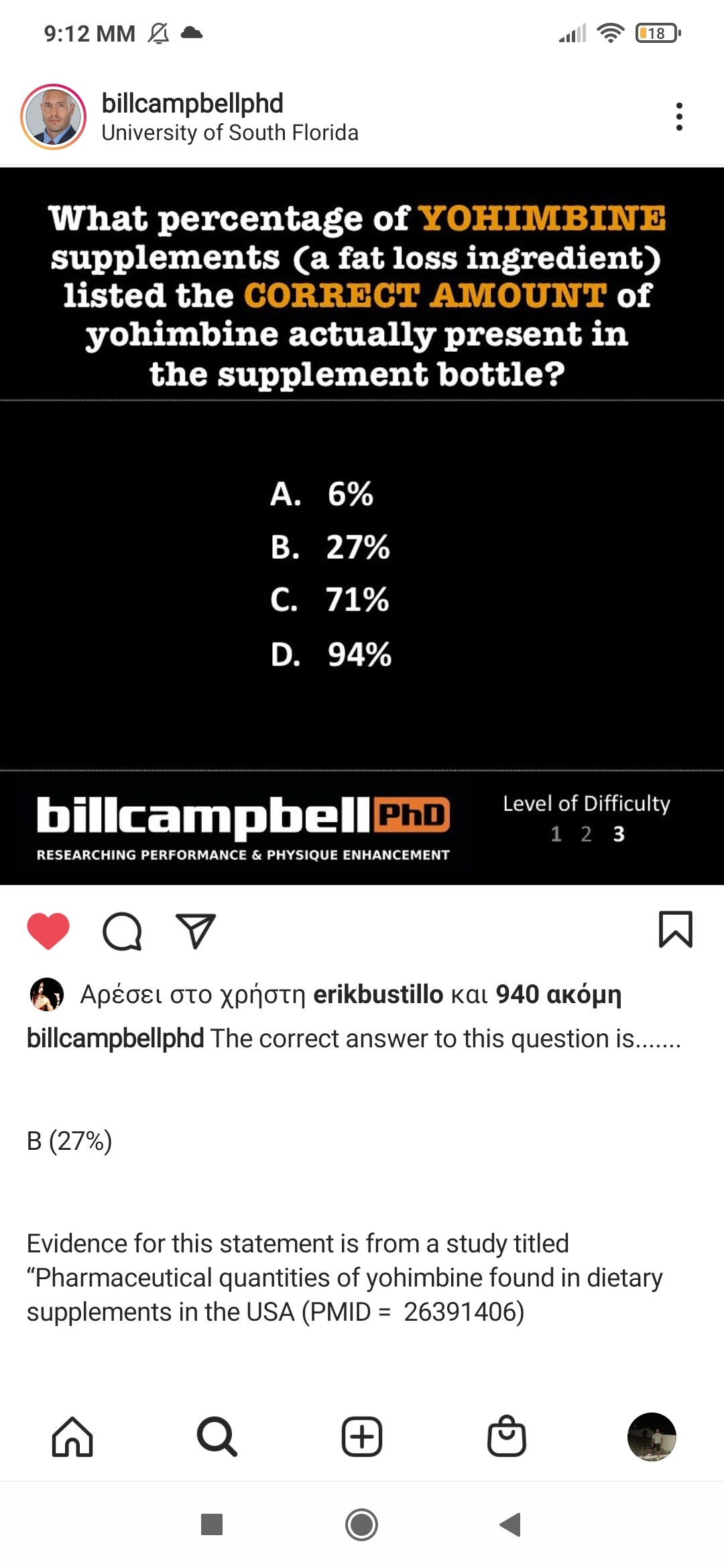Open billcampbellphd's profile picture
The height and width of the screenshot is (1568, 724).
pos(54,117)
